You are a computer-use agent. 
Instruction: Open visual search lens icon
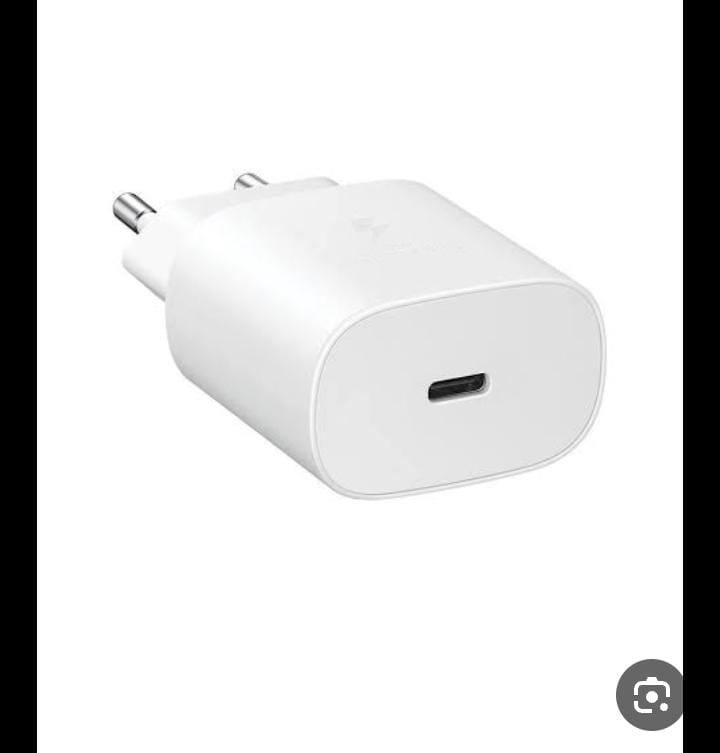point(650,694)
